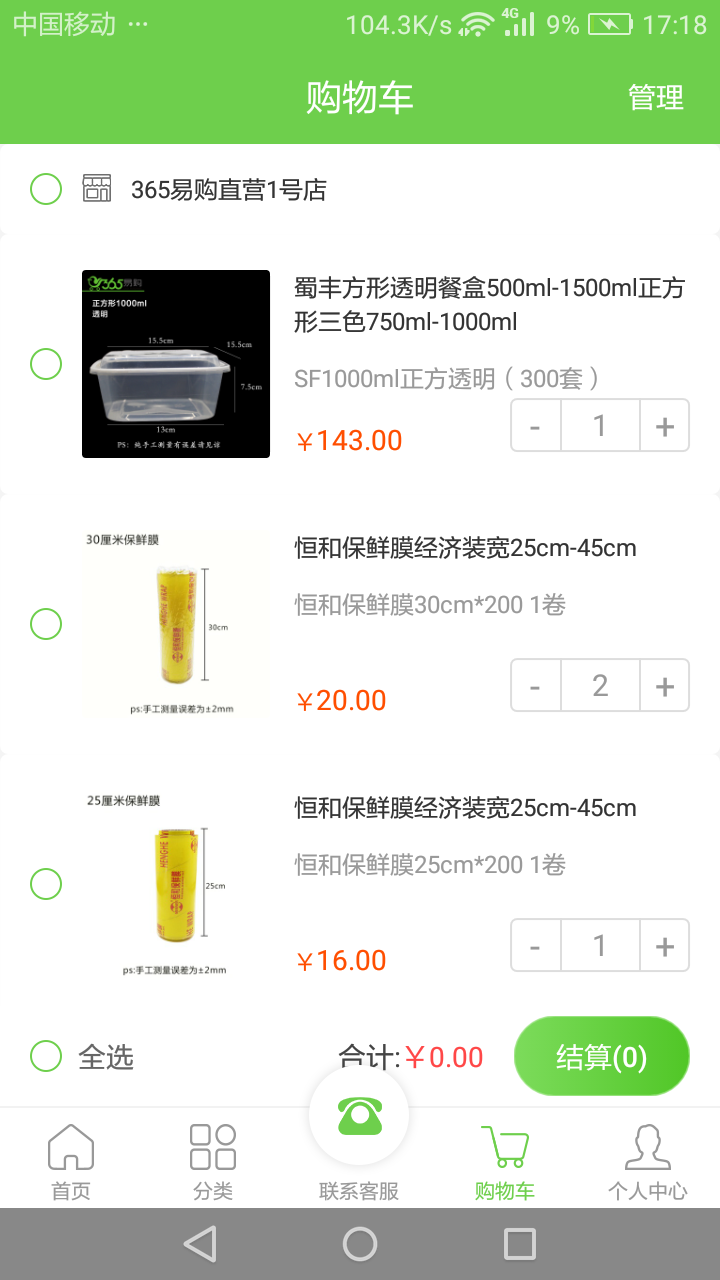Viewport: 720px width, 1280px height.
Task: Increase quantity of 恒和保鲜膜30cm with plus
Action: [x=664, y=685]
